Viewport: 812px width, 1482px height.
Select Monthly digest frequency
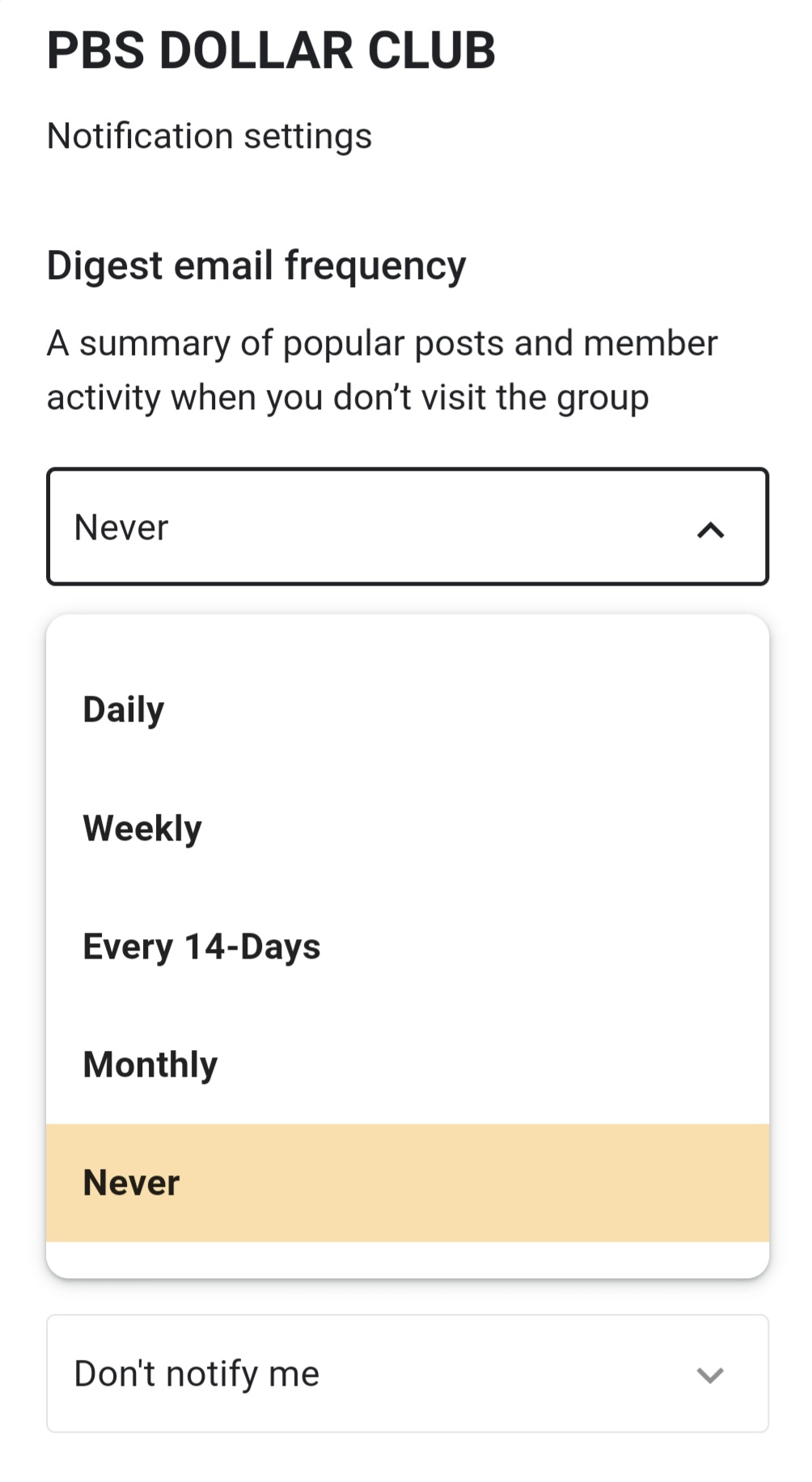pyautogui.click(x=150, y=1063)
